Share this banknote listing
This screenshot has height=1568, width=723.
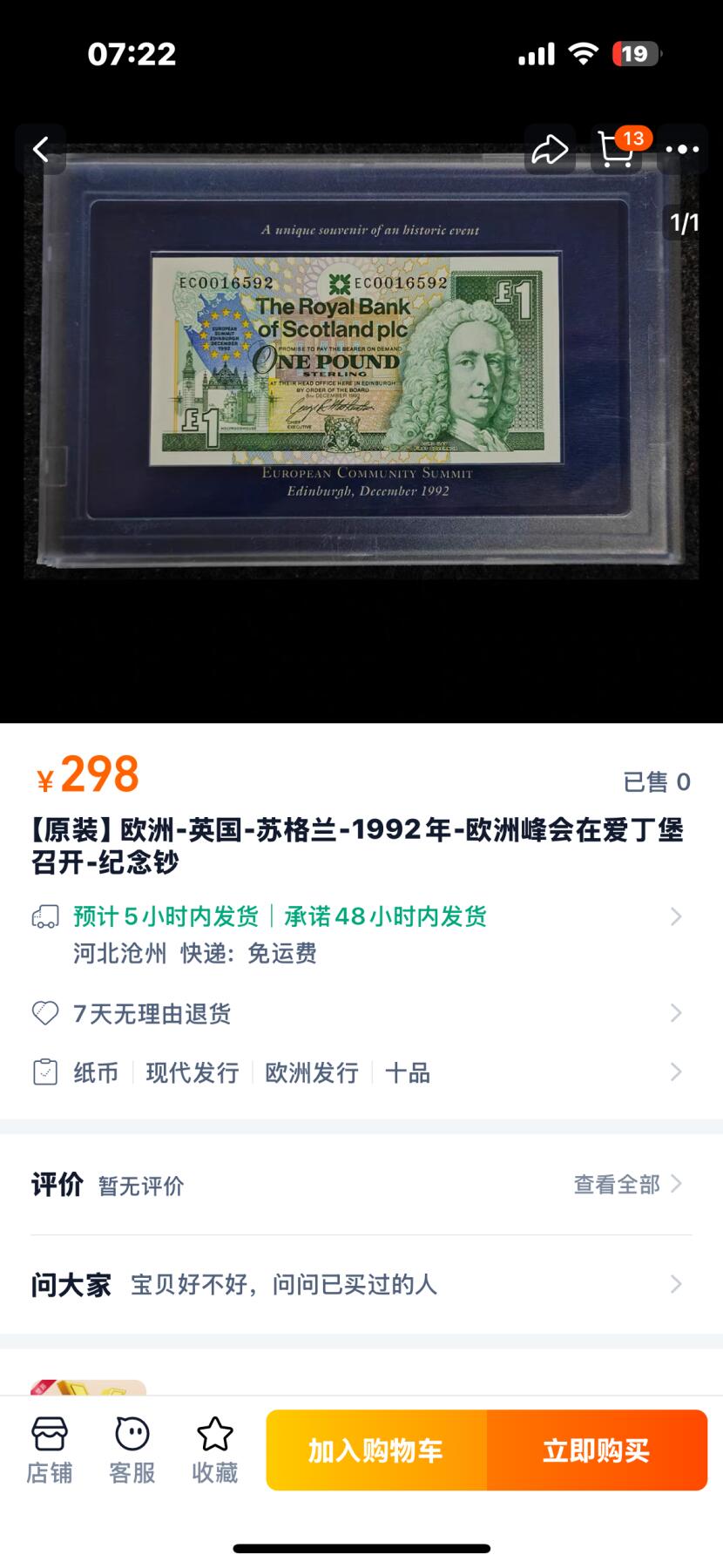550,150
